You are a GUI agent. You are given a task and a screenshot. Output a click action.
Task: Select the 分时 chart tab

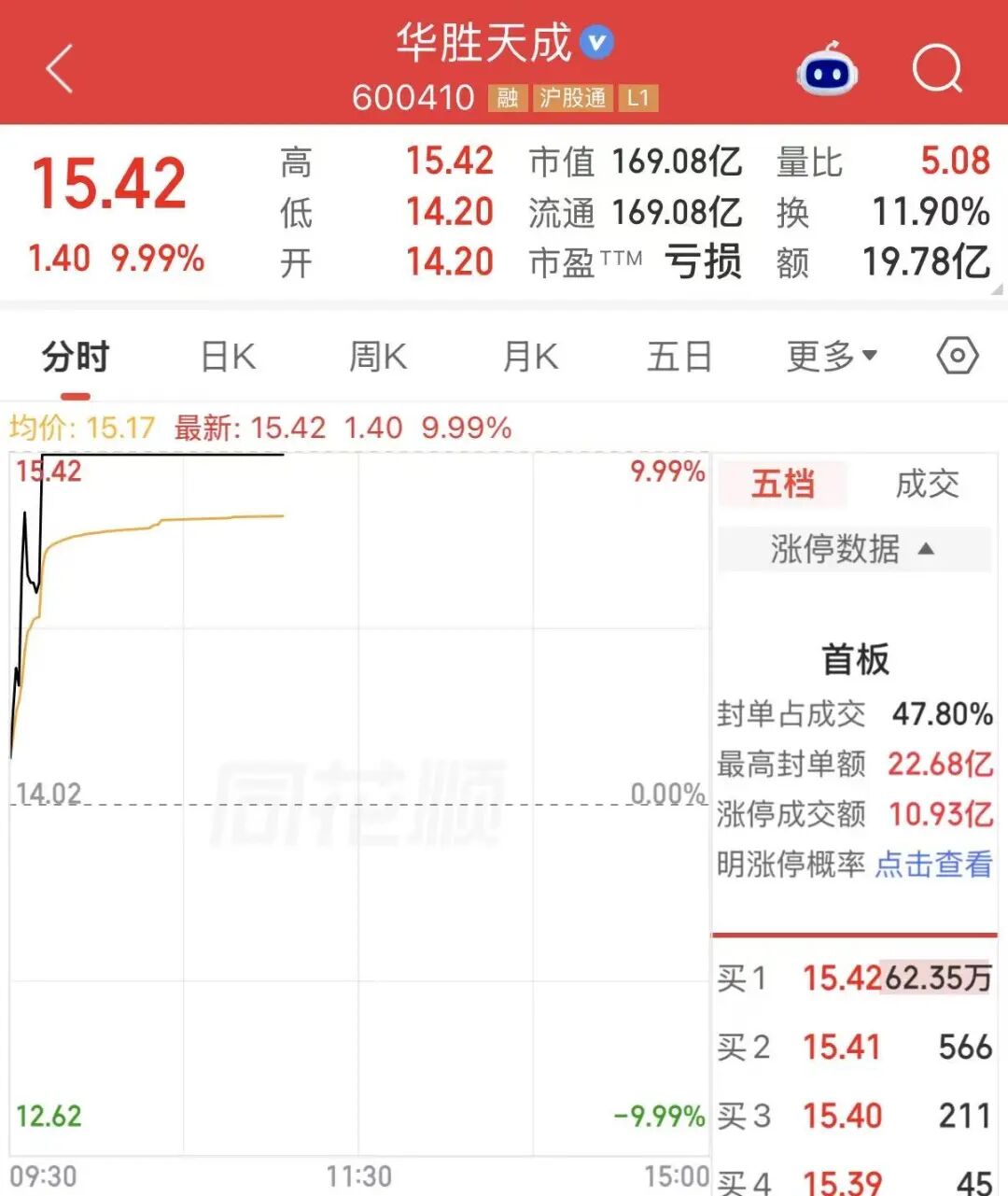pos(76,357)
